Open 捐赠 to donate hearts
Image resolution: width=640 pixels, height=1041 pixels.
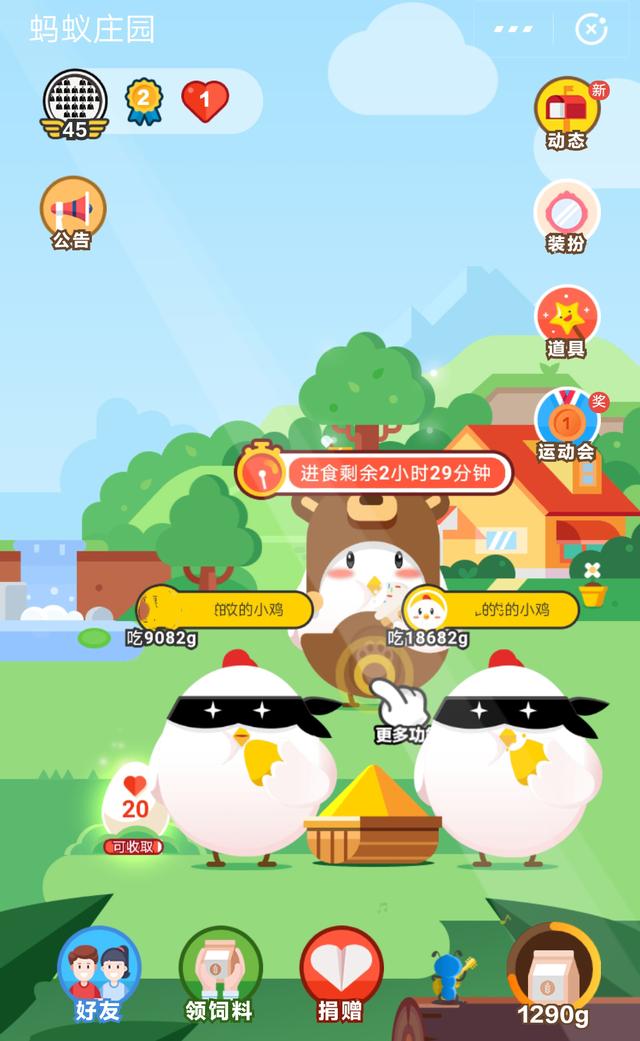(341, 974)
